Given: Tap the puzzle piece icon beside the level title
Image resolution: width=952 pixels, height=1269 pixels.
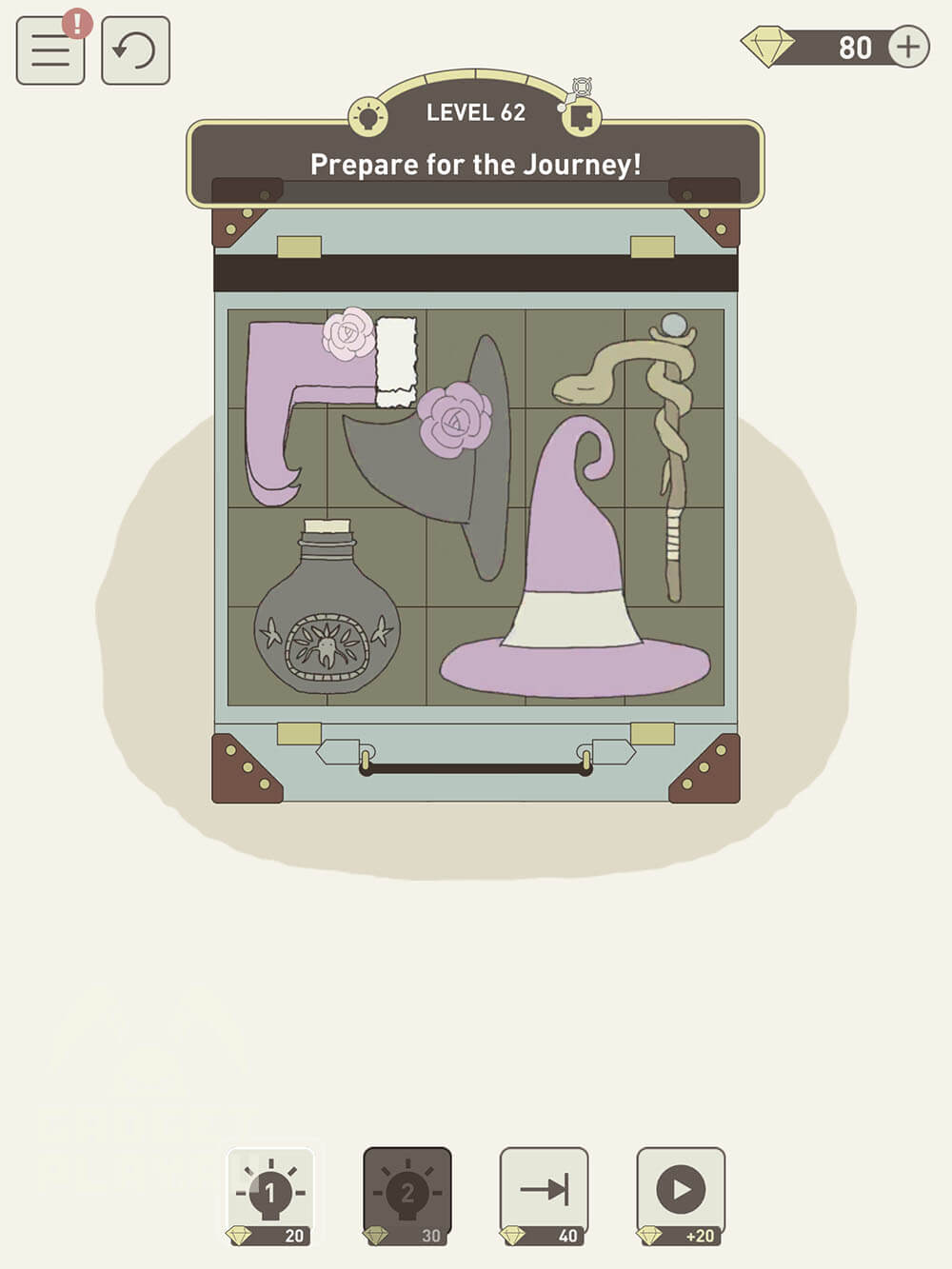Looking at the screenshot, I should point(580,116).
